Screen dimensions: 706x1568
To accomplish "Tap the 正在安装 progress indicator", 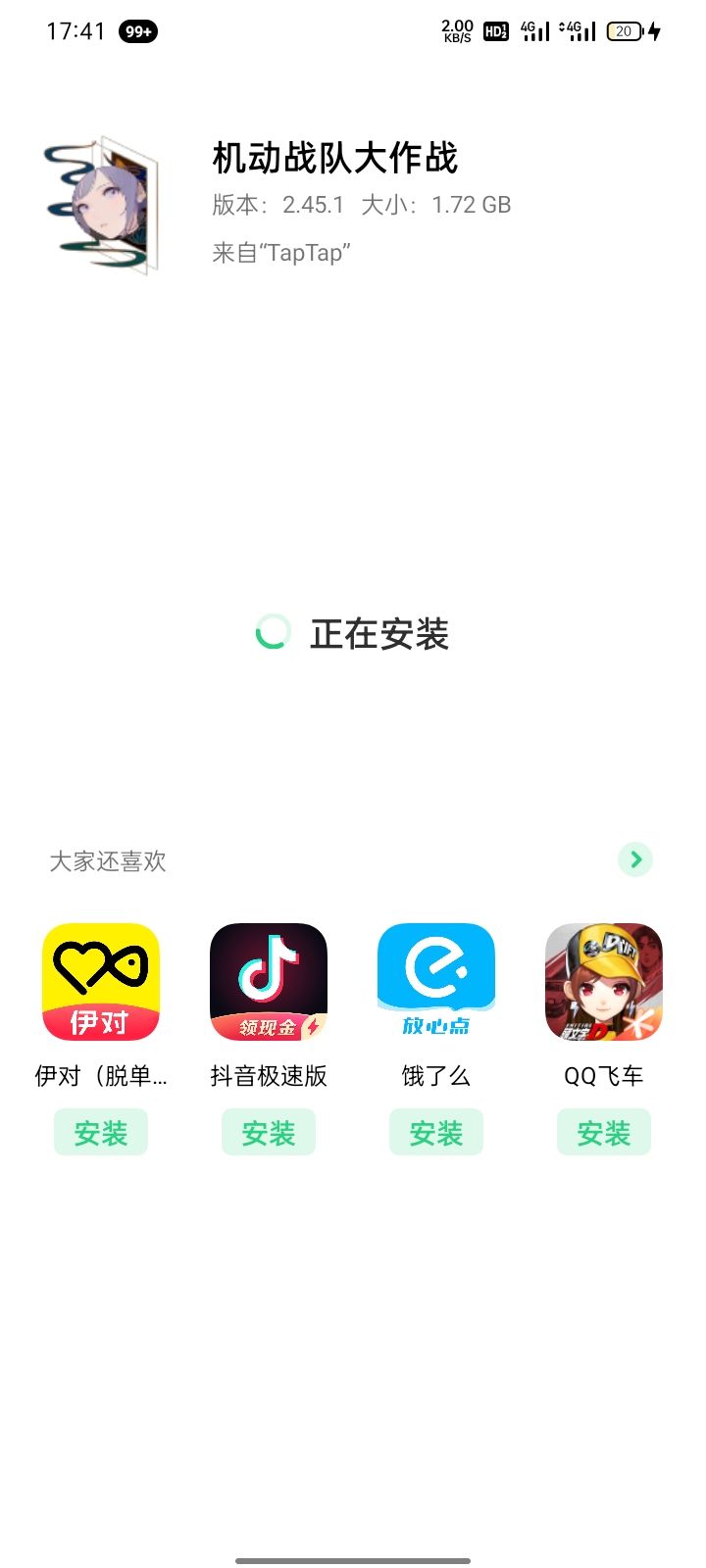I will click(380, 635).
